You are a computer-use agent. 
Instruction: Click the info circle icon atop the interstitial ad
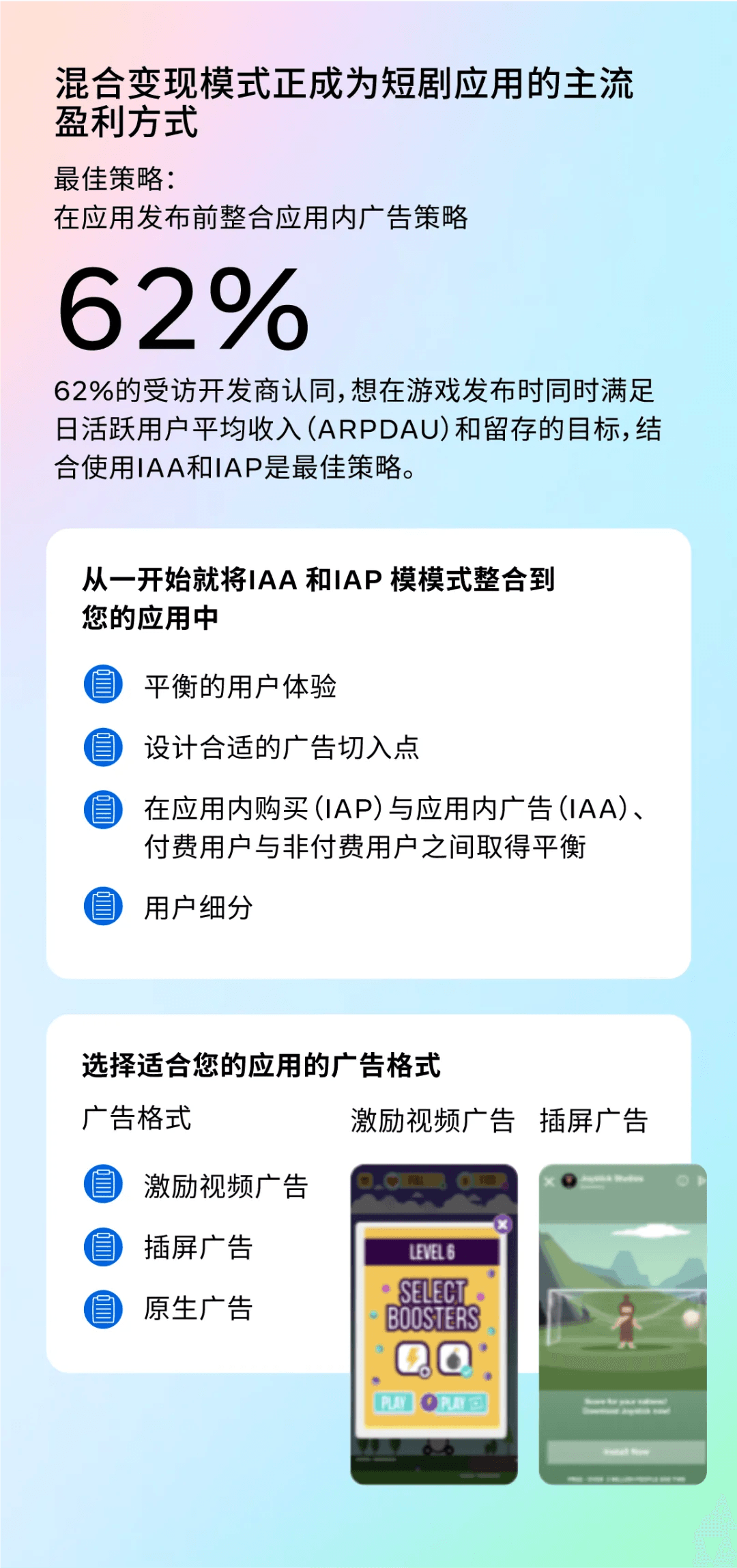click(682, 1180)
